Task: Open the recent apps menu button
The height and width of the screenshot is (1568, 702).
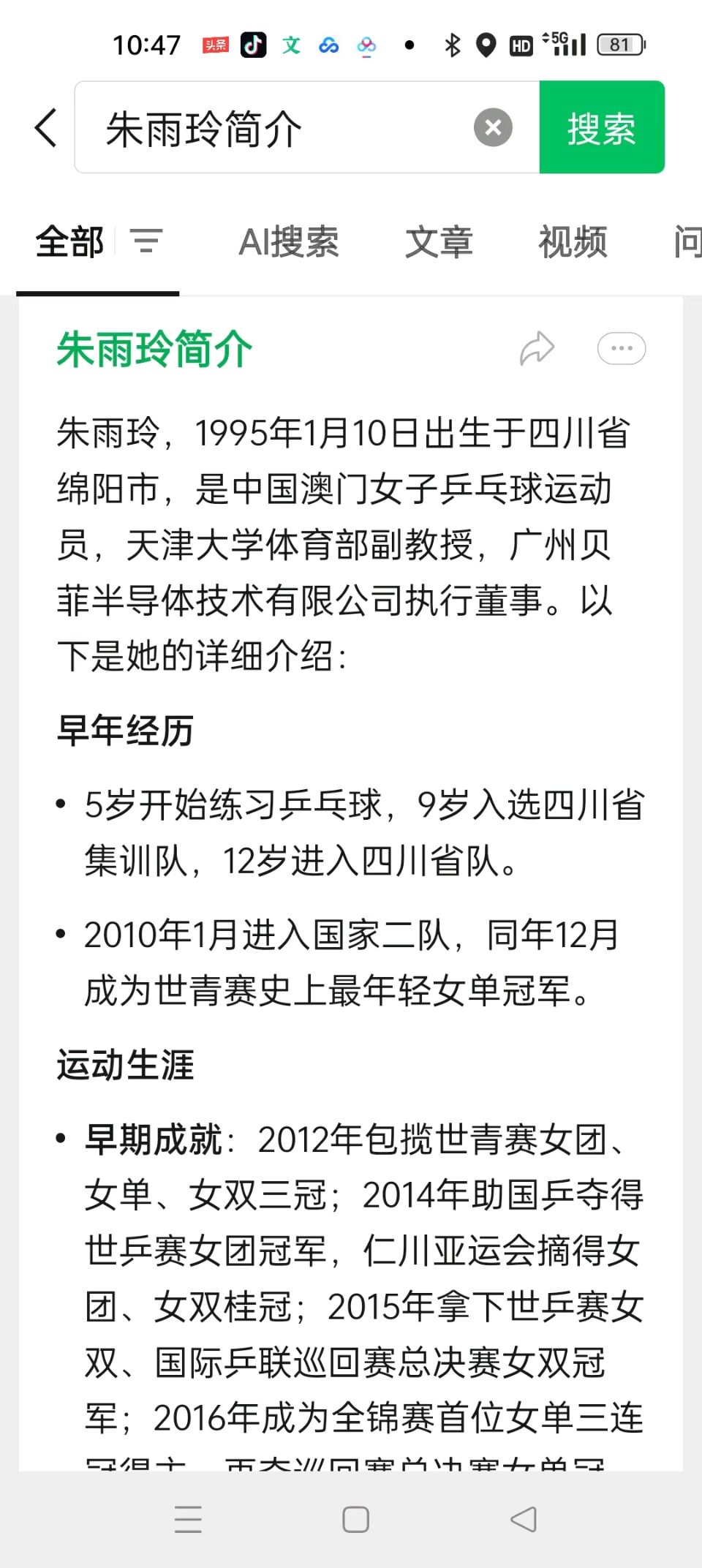Action: pos(188,1519)
